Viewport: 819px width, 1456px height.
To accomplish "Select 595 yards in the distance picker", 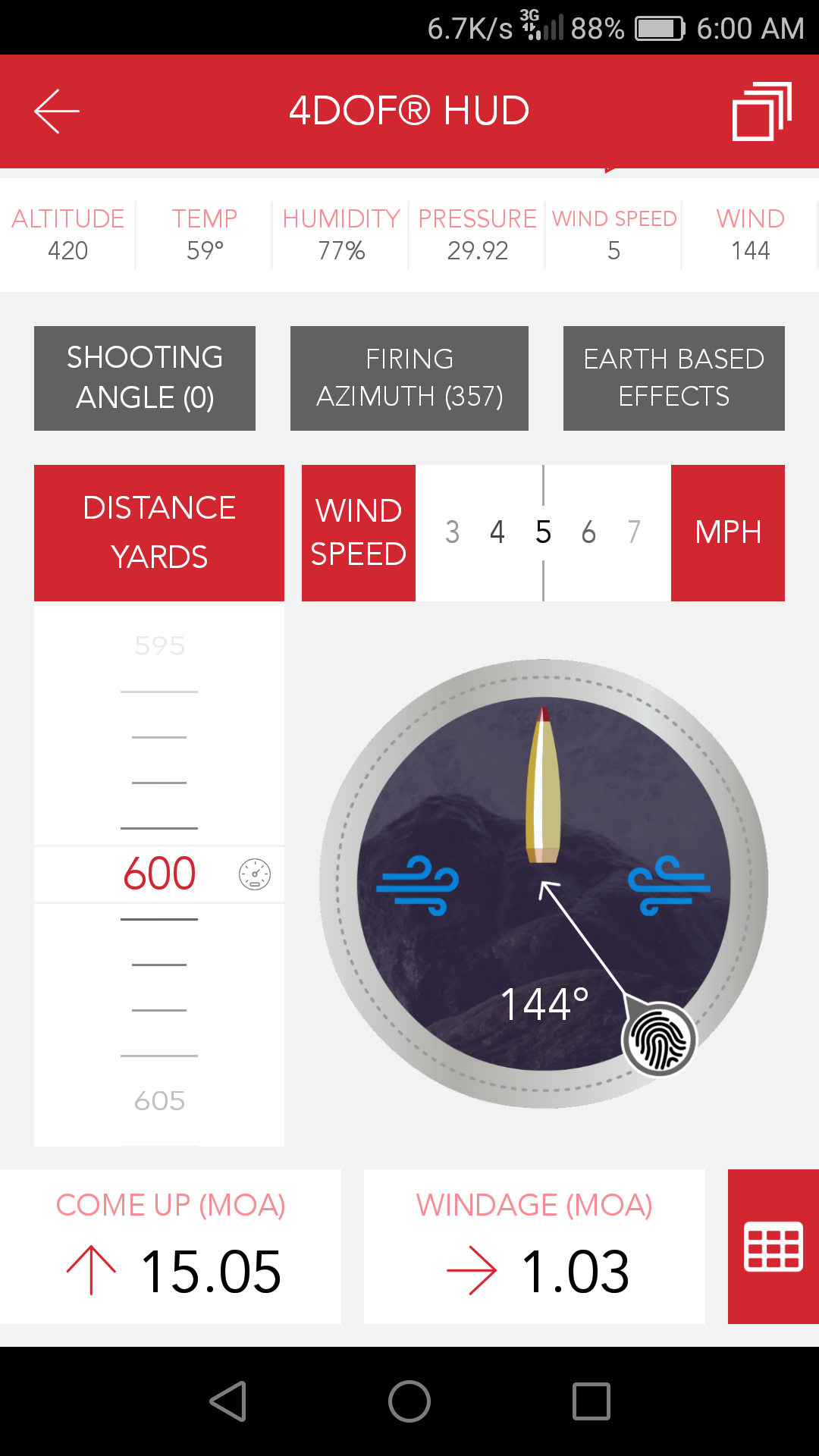I will (x=159, y=645).
